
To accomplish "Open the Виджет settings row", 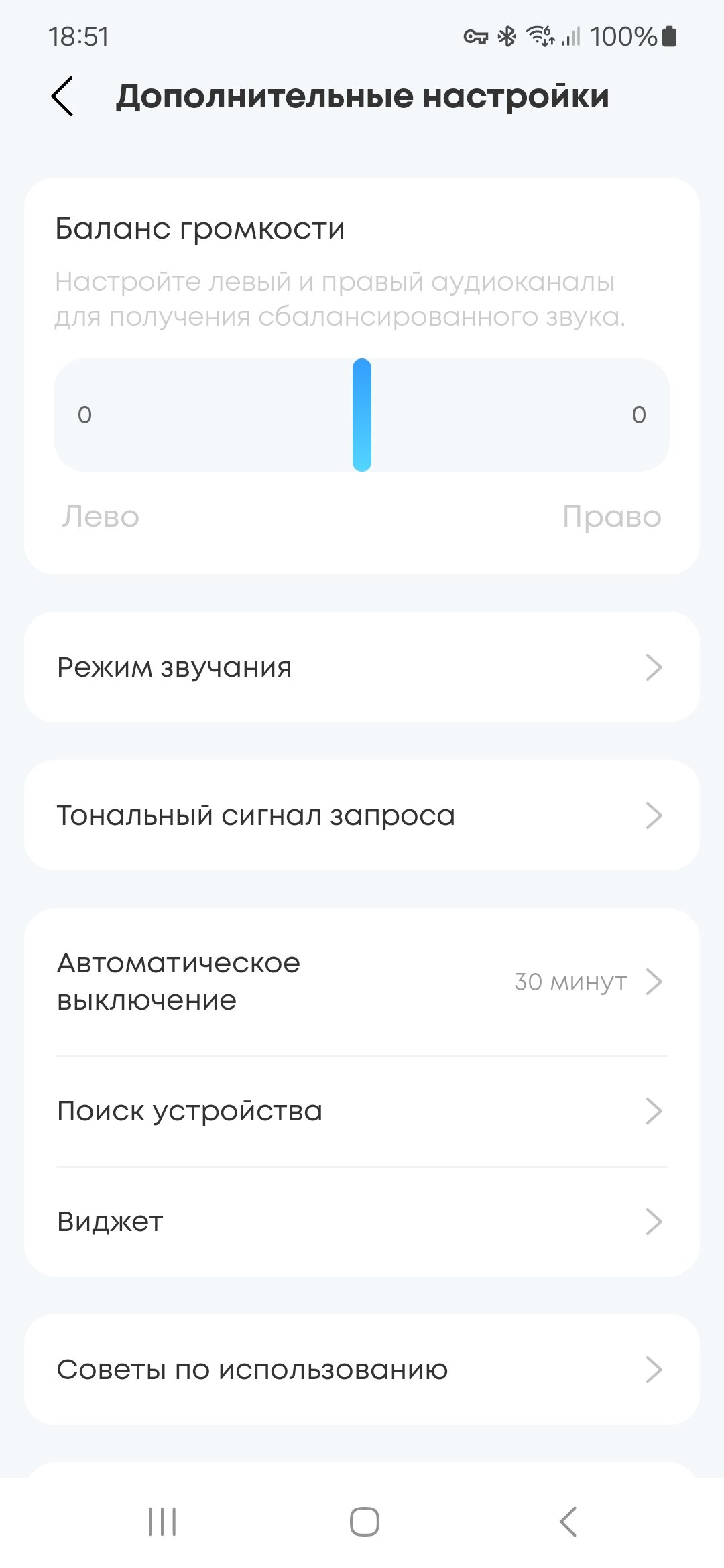I will (x=362, y=1222).
